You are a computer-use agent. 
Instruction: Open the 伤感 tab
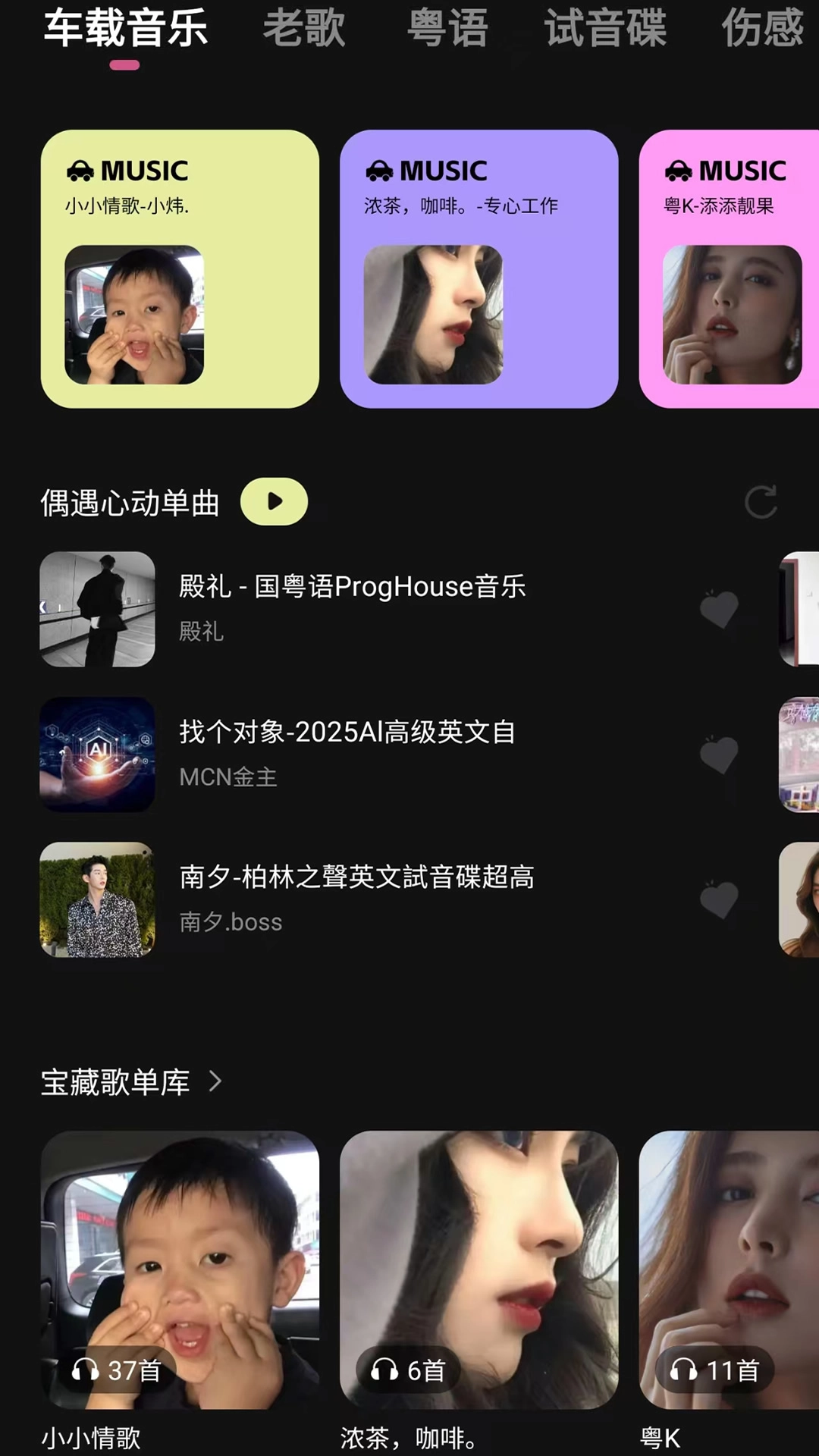(x=761, y=28)
